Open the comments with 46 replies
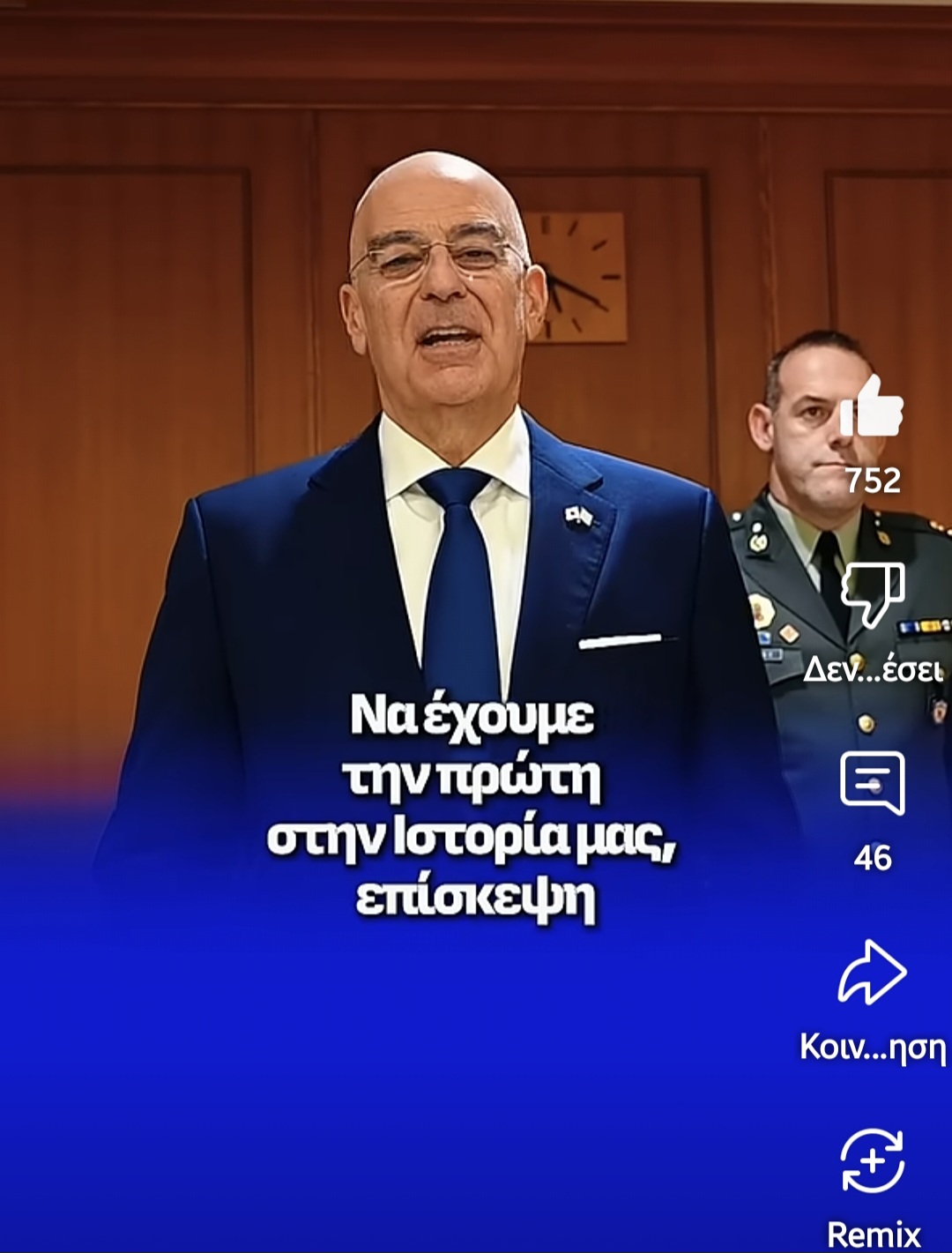Viewport: 952px width, 1253px height. click(x=872, y=783)
